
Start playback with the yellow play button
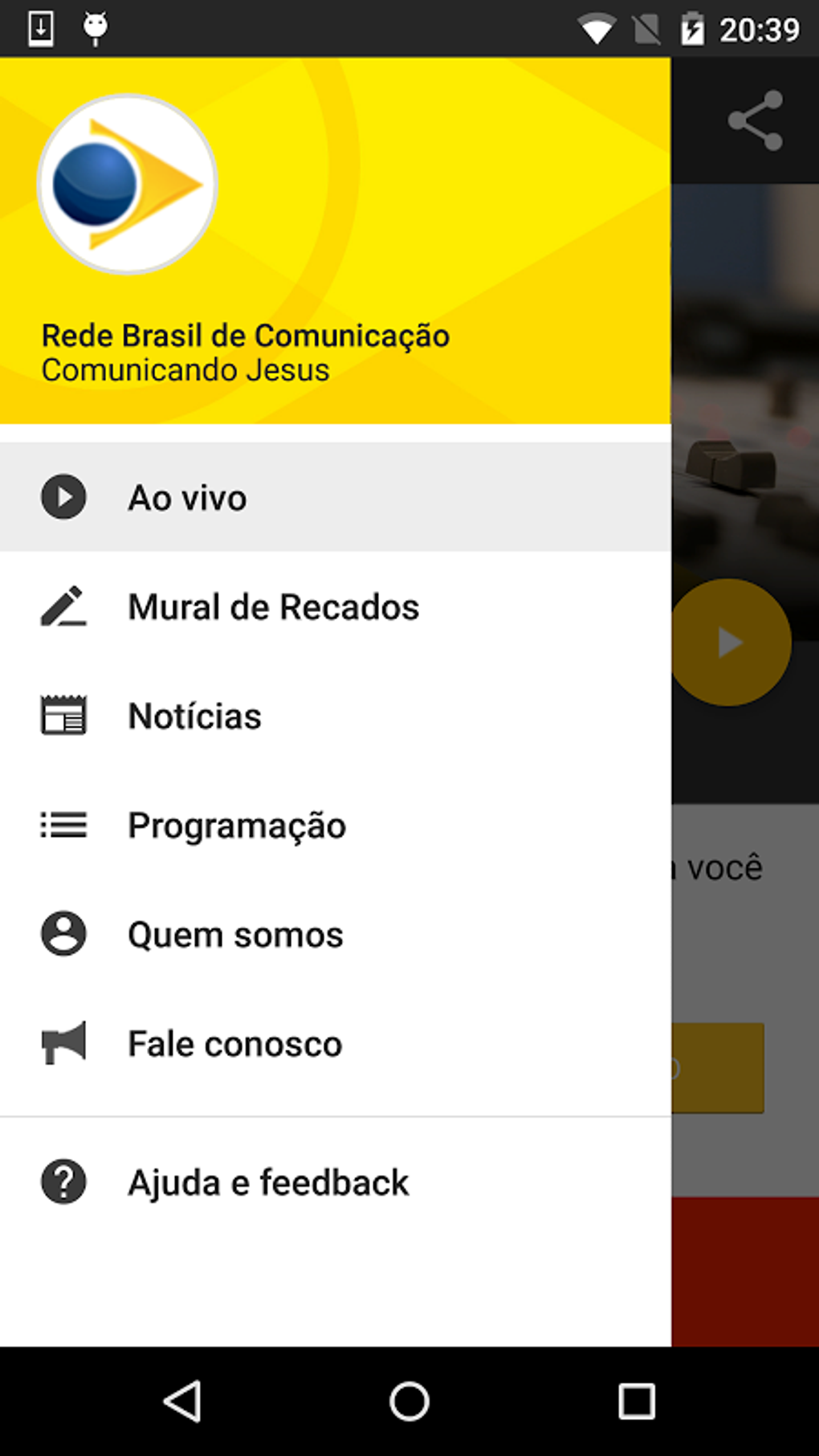730,642
